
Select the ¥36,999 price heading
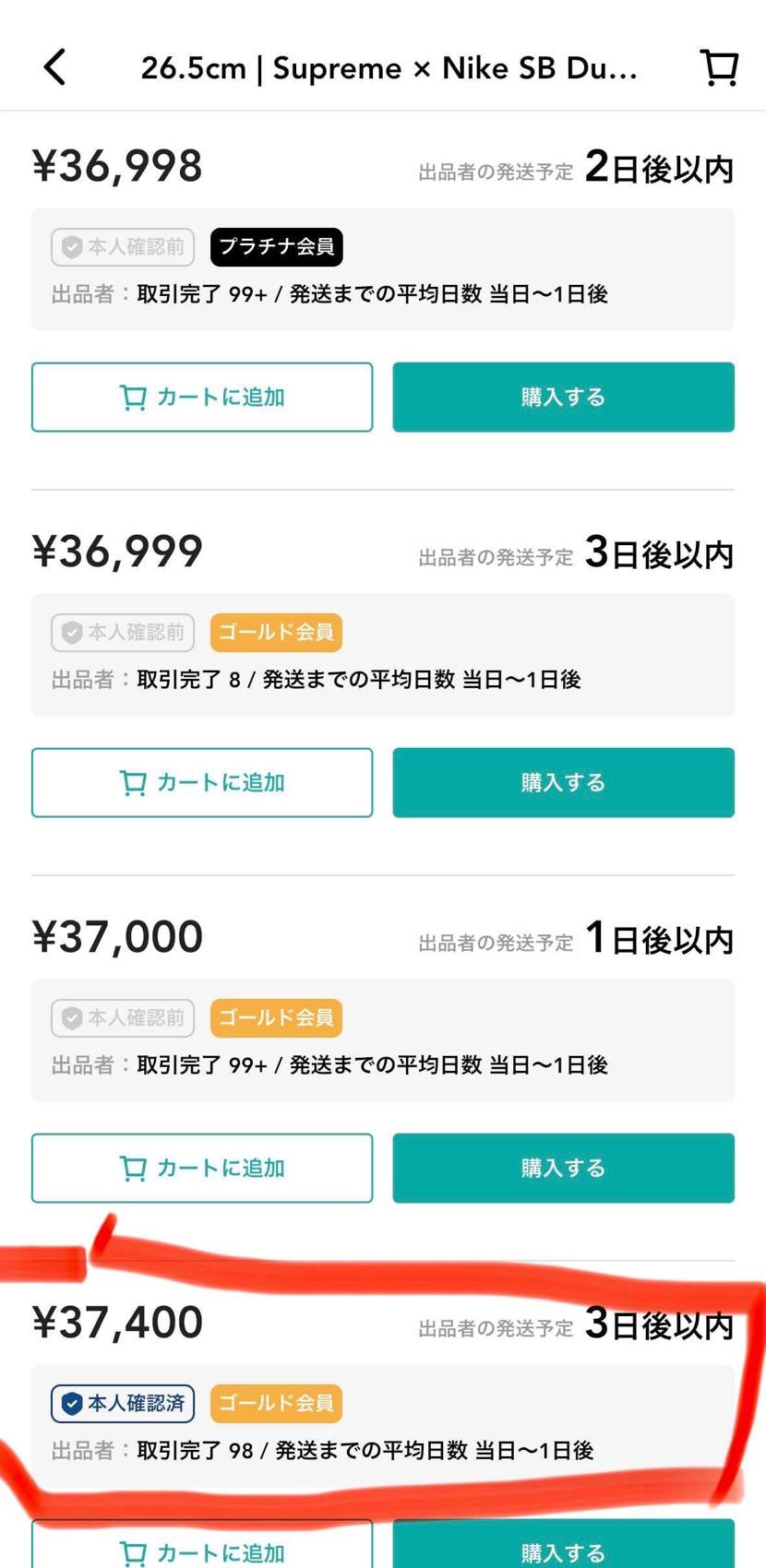click(116, 551)
